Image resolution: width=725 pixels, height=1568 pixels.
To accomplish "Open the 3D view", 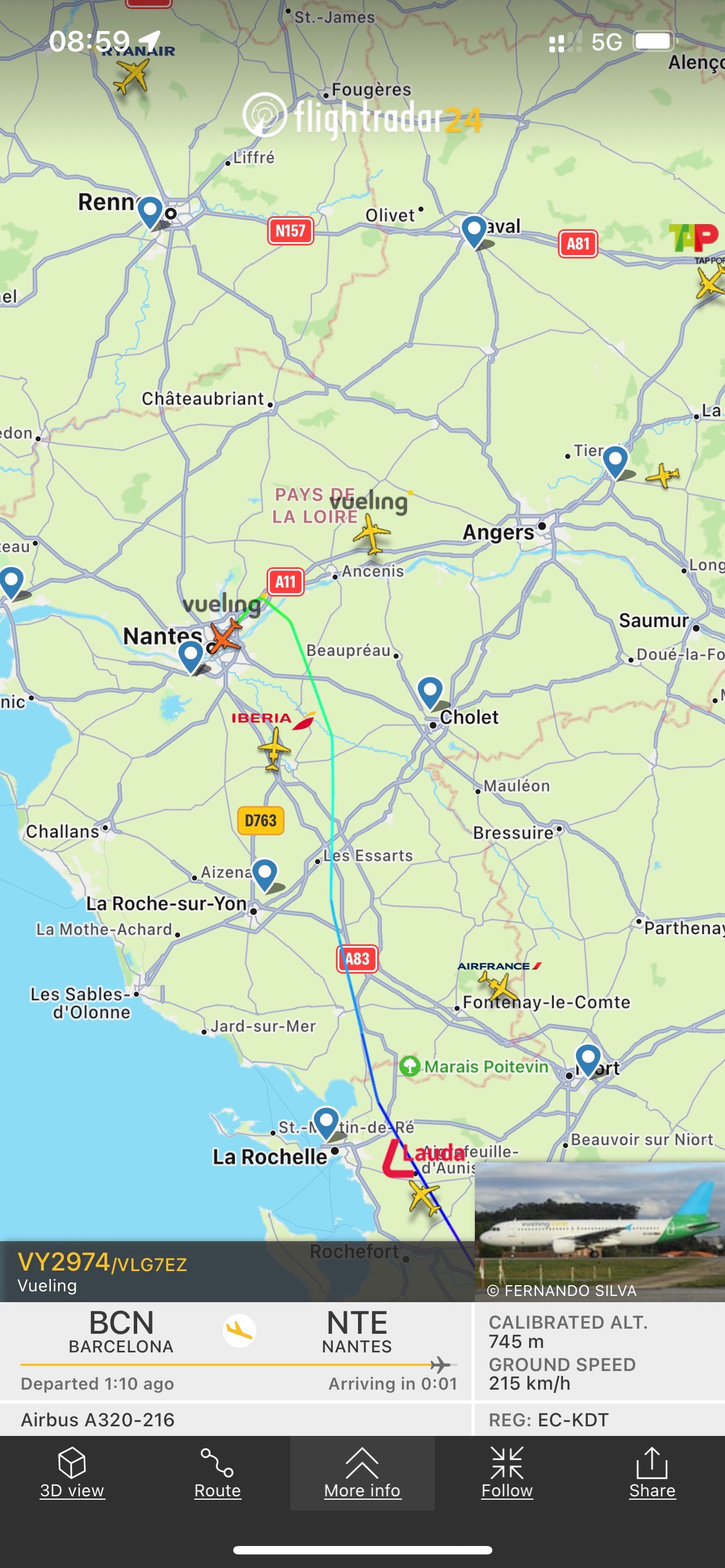I will [x=72, y=1473].
